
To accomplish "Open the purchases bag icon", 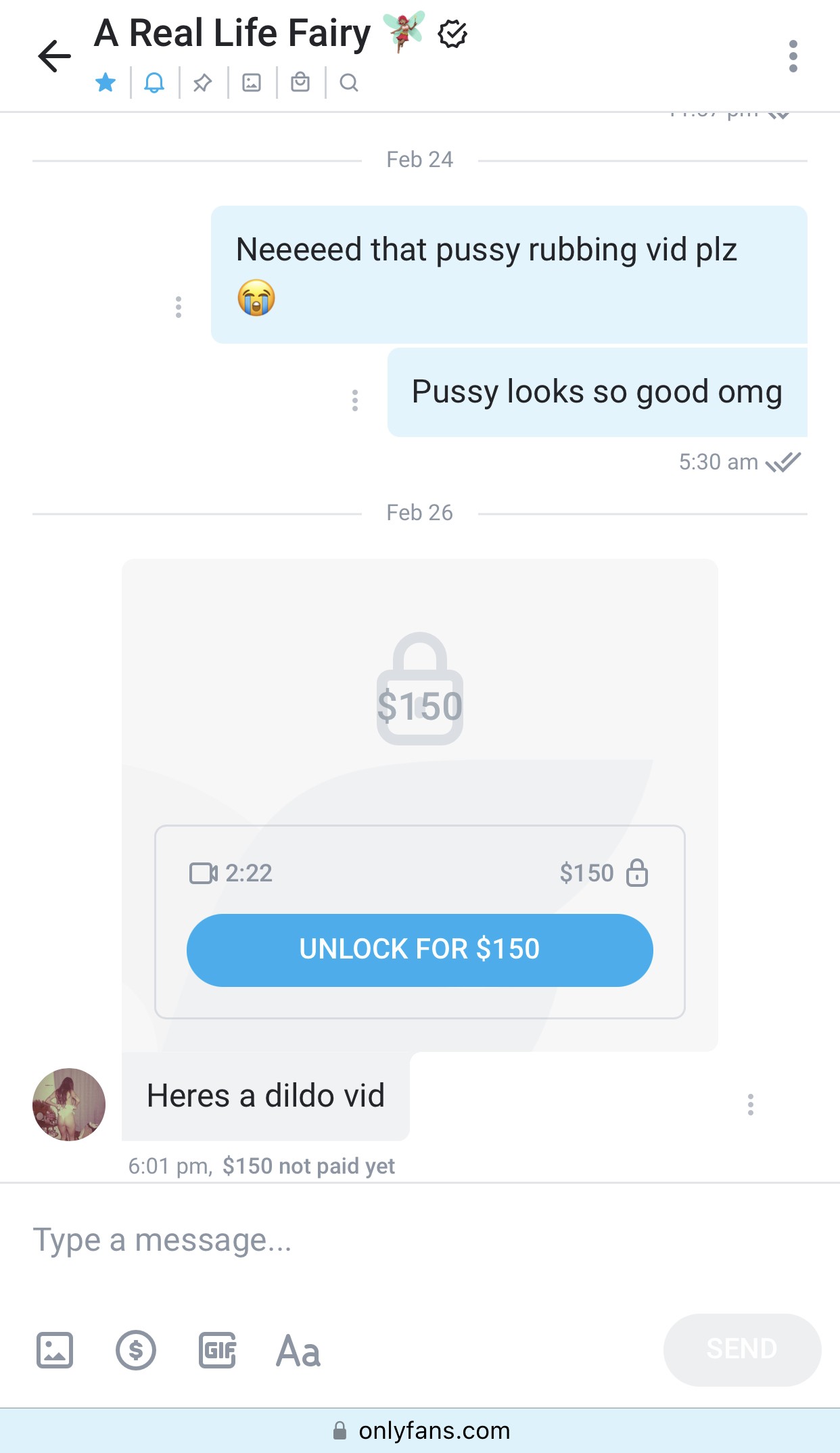I will tap(300, 83).
